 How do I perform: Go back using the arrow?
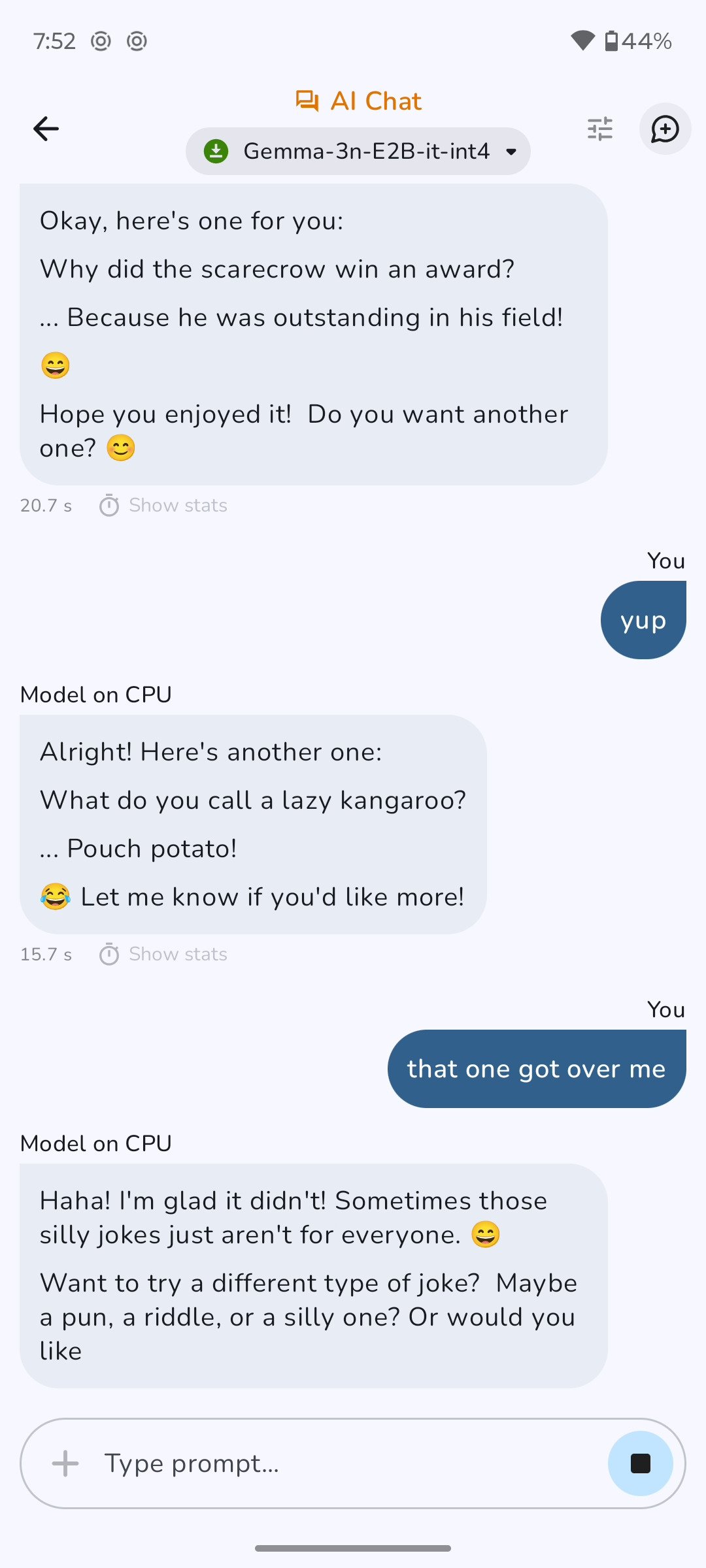tap(46, 129)
